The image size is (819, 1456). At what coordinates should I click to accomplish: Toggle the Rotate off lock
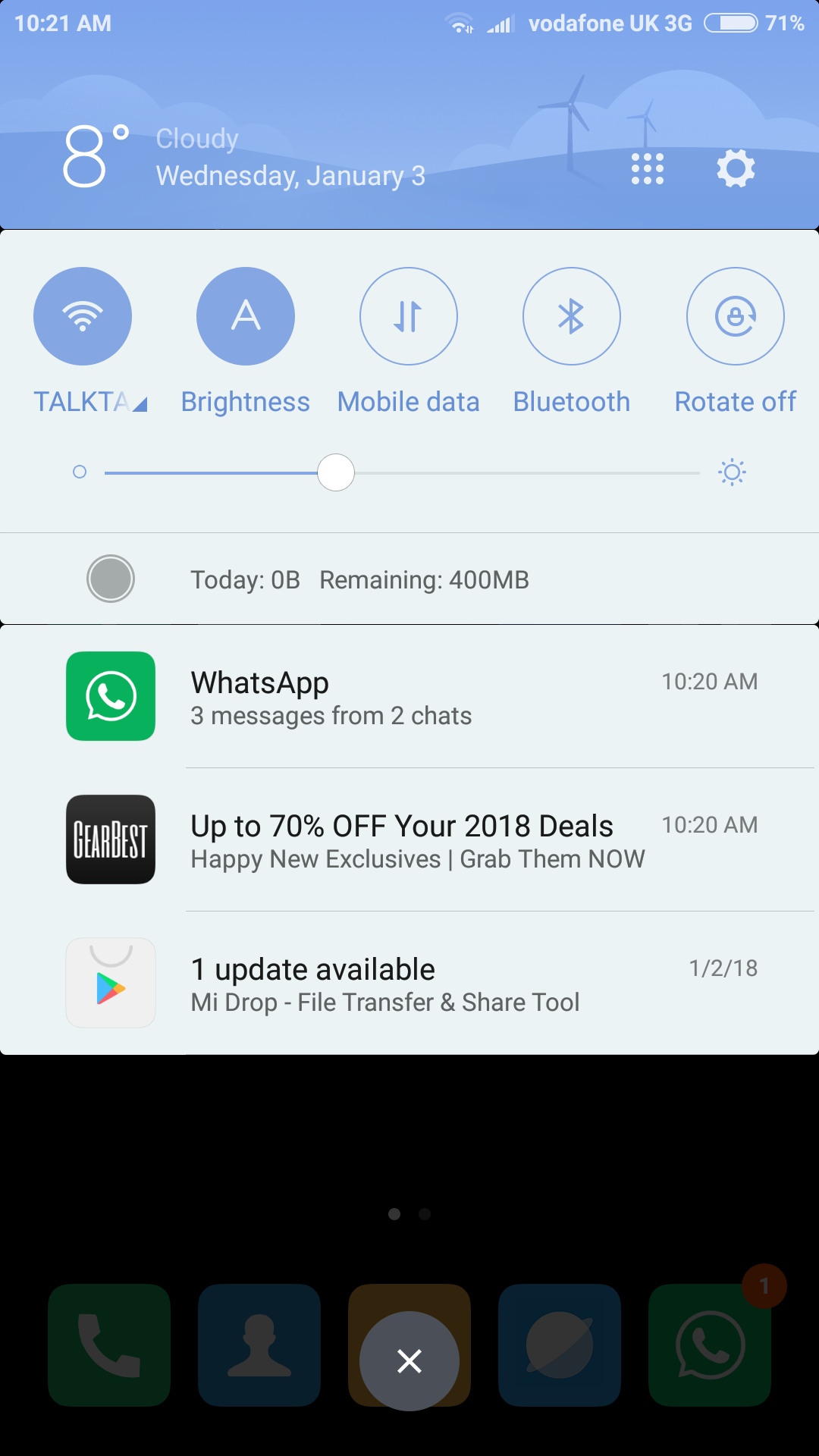coord(736,316)
